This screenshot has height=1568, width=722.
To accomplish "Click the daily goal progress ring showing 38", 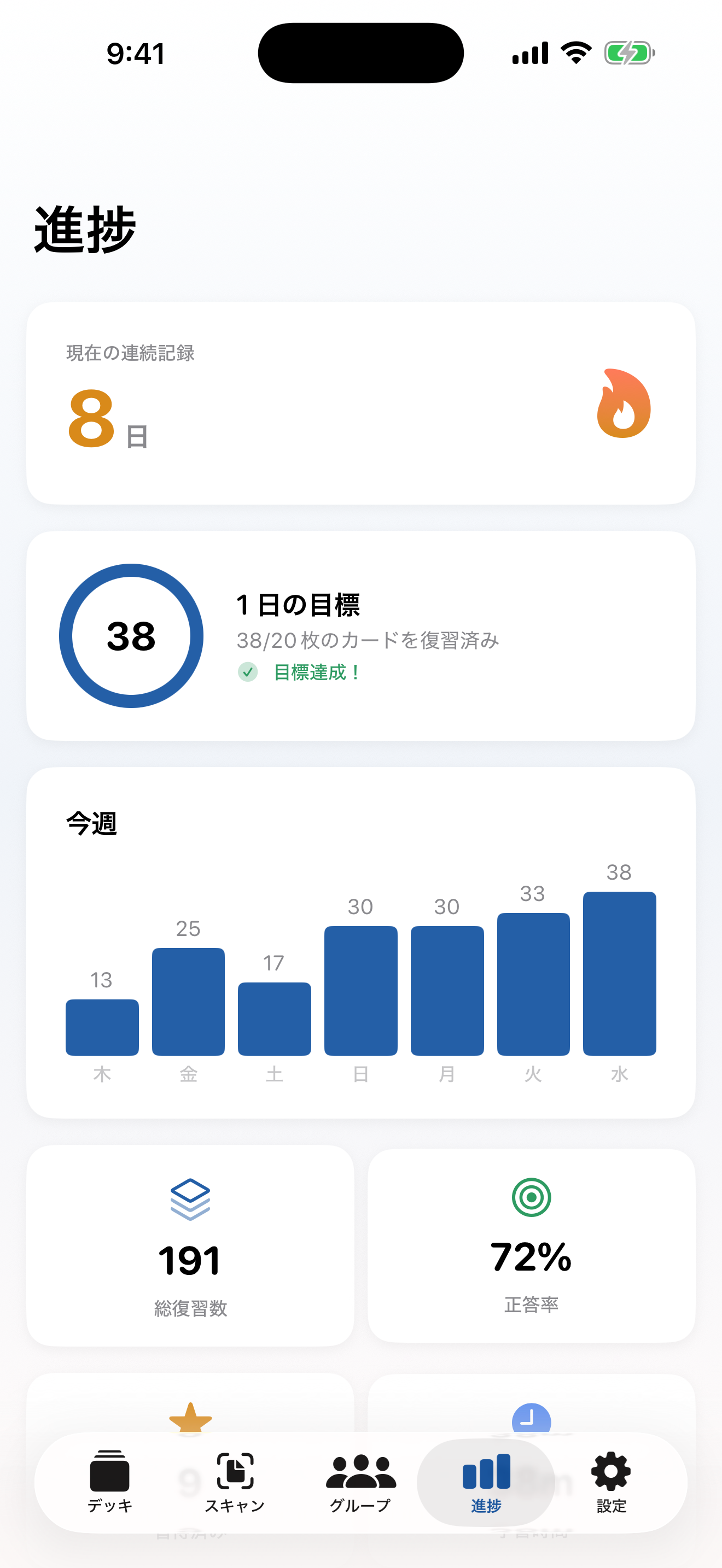I will (131, 635).
